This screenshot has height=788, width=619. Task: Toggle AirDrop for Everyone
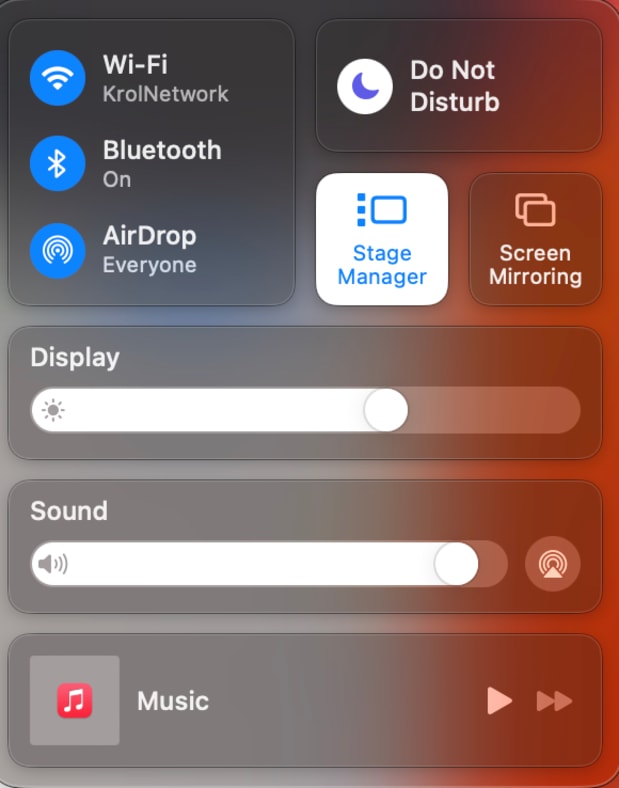tap(57, 250)
